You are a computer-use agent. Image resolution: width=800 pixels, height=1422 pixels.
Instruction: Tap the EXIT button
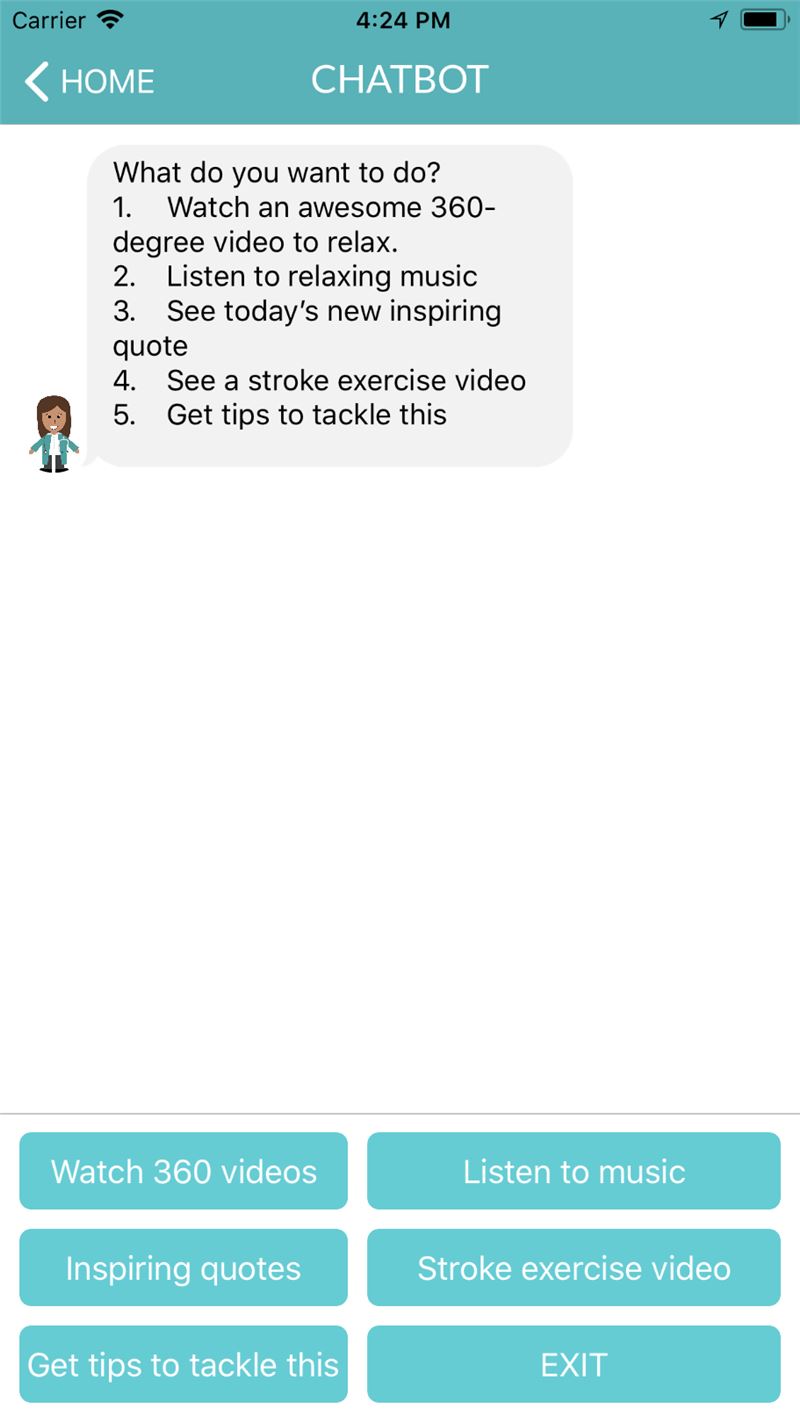point(574,1365)
